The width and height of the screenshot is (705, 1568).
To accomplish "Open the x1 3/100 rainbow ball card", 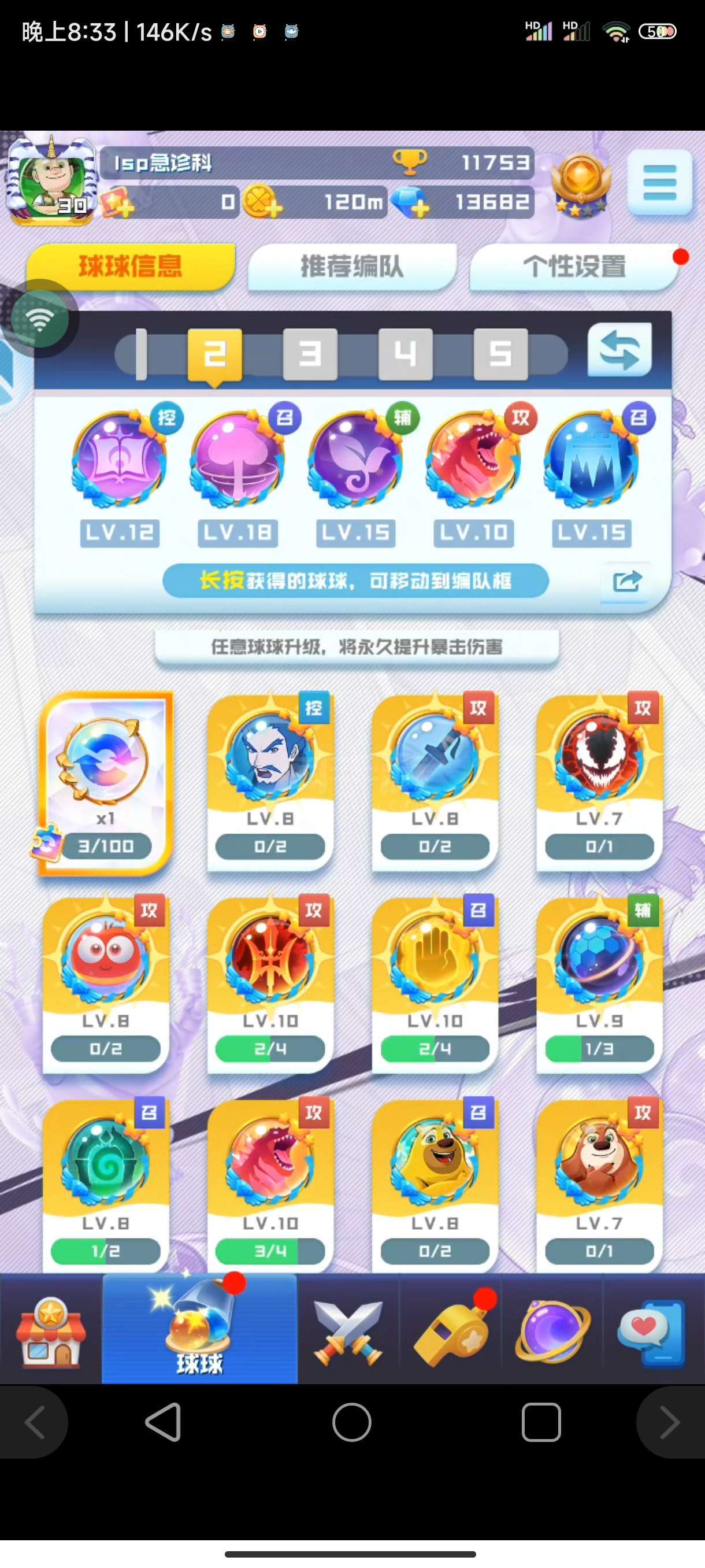I will tap(106, 783).
